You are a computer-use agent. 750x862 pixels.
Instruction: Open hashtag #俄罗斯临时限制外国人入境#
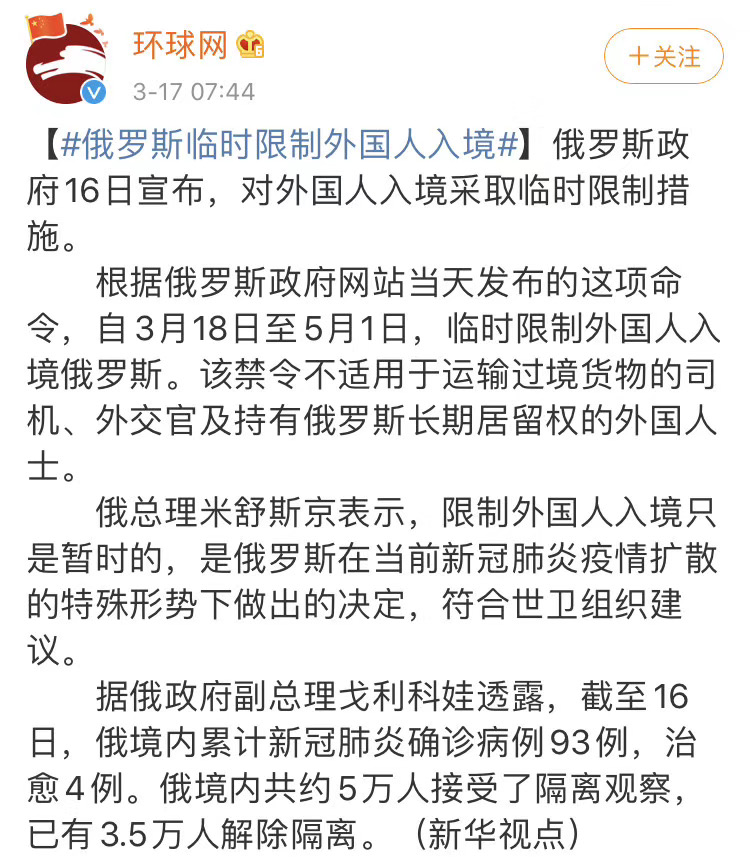coord(291,146)
